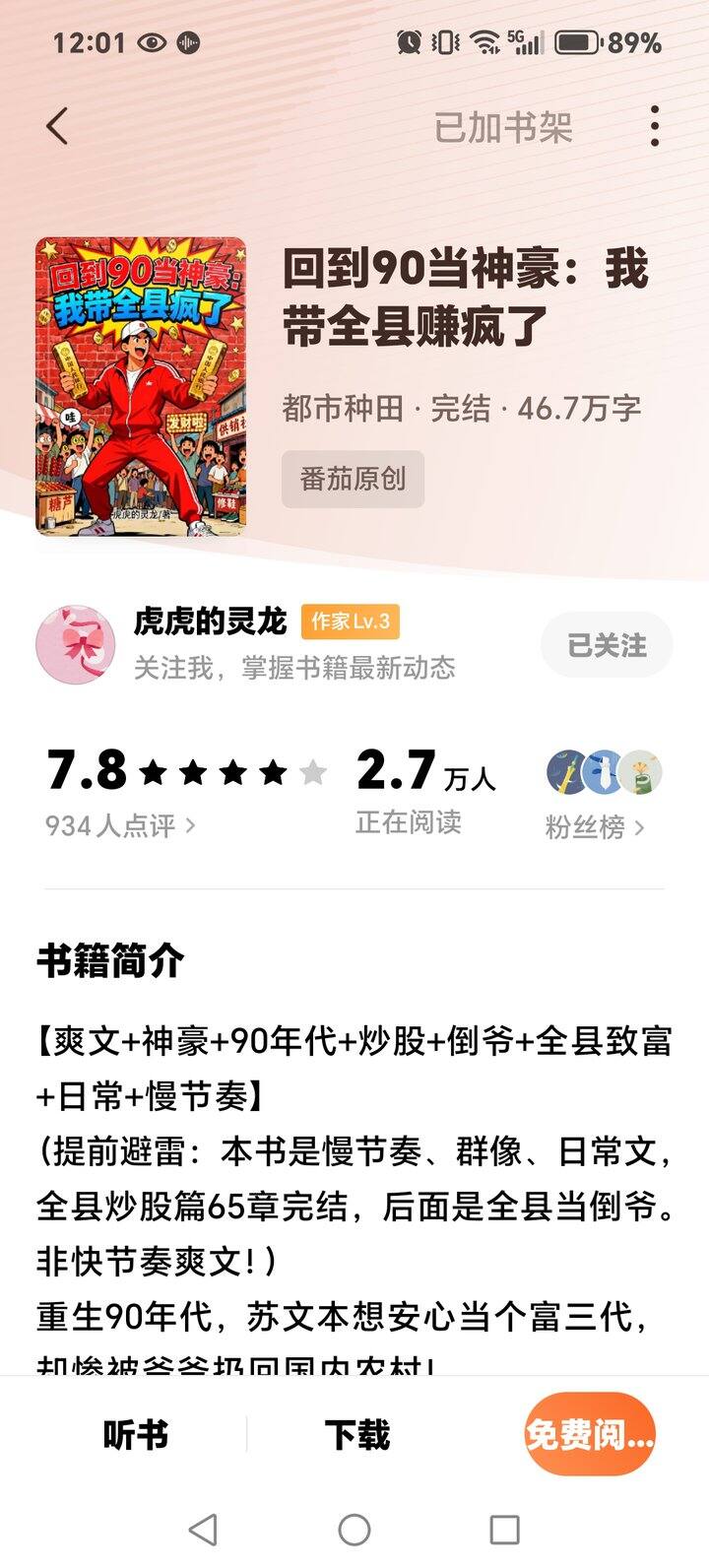The width and height of the screenshot is (709, 1568).
Task: Open the three-dot overflow menu
Action: point(654,127)
